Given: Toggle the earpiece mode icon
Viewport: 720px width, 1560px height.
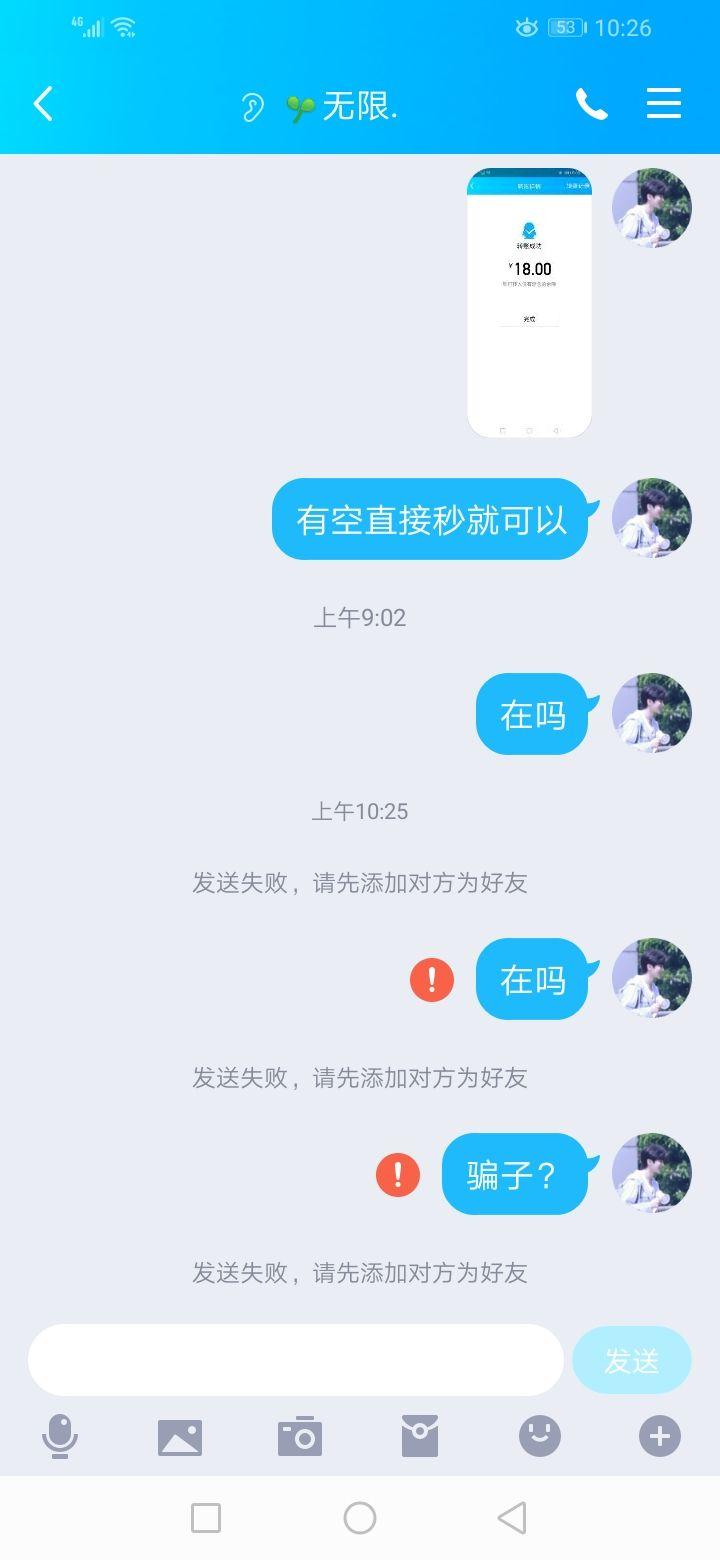Looking at the screenshot, I should click(x=252, y=106).
